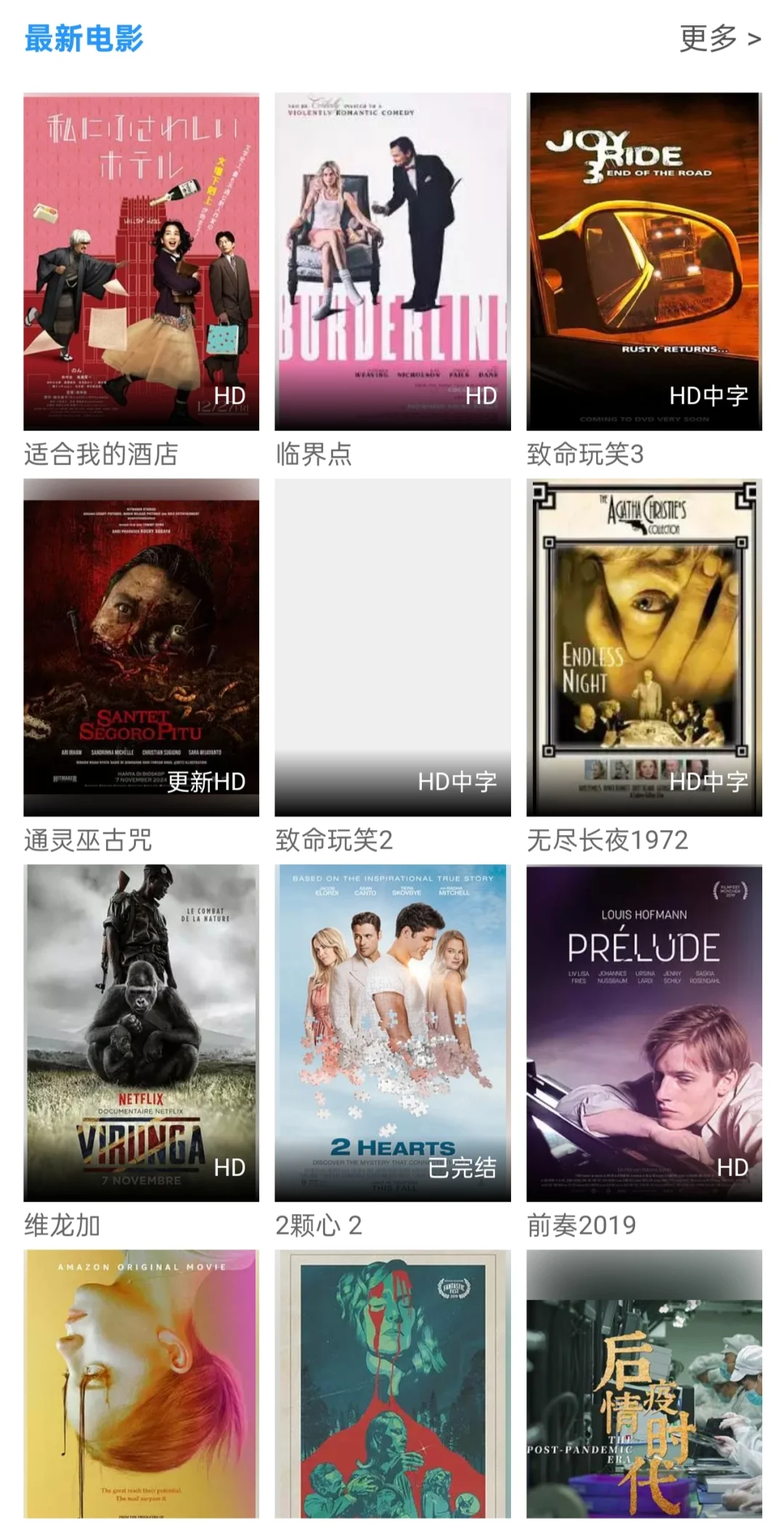Tap the 无尽长夜1972 poster

pos(644,647)
